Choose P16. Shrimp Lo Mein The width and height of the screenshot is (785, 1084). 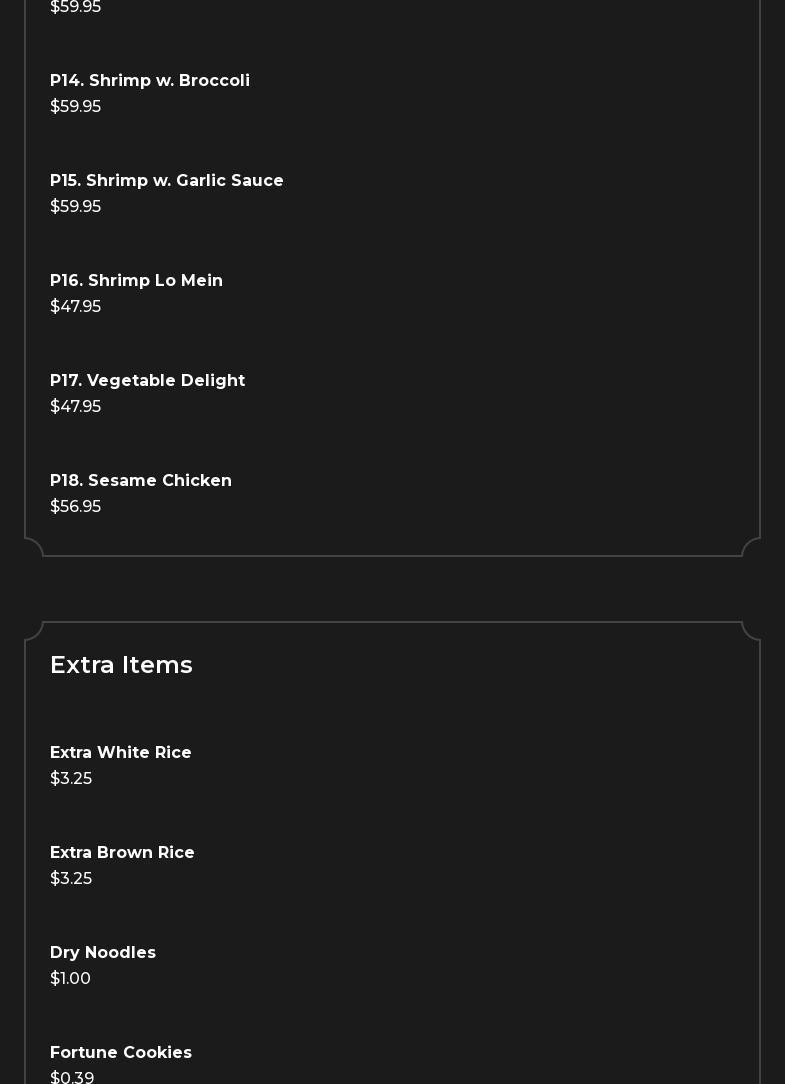click(x=137, y=281)
